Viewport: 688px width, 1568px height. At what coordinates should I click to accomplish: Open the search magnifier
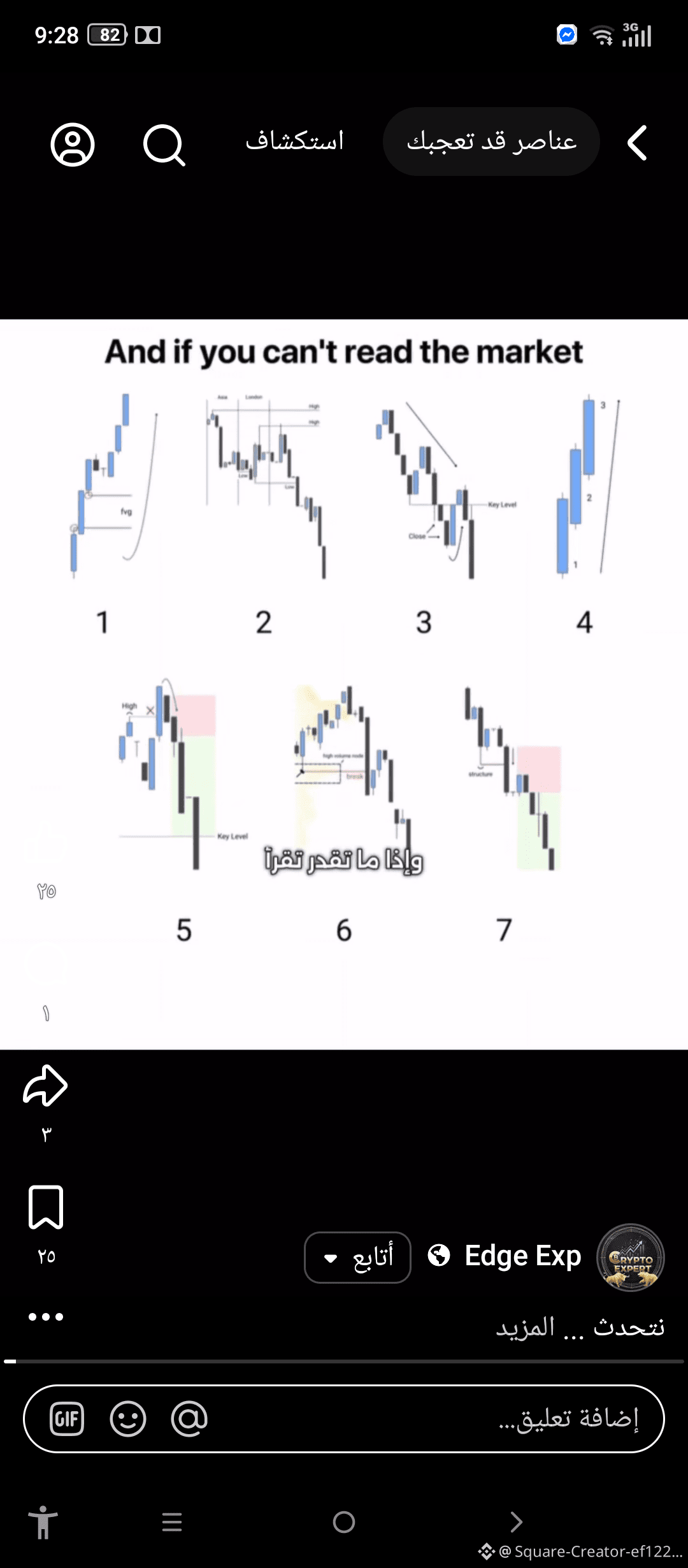coord(164,144)
